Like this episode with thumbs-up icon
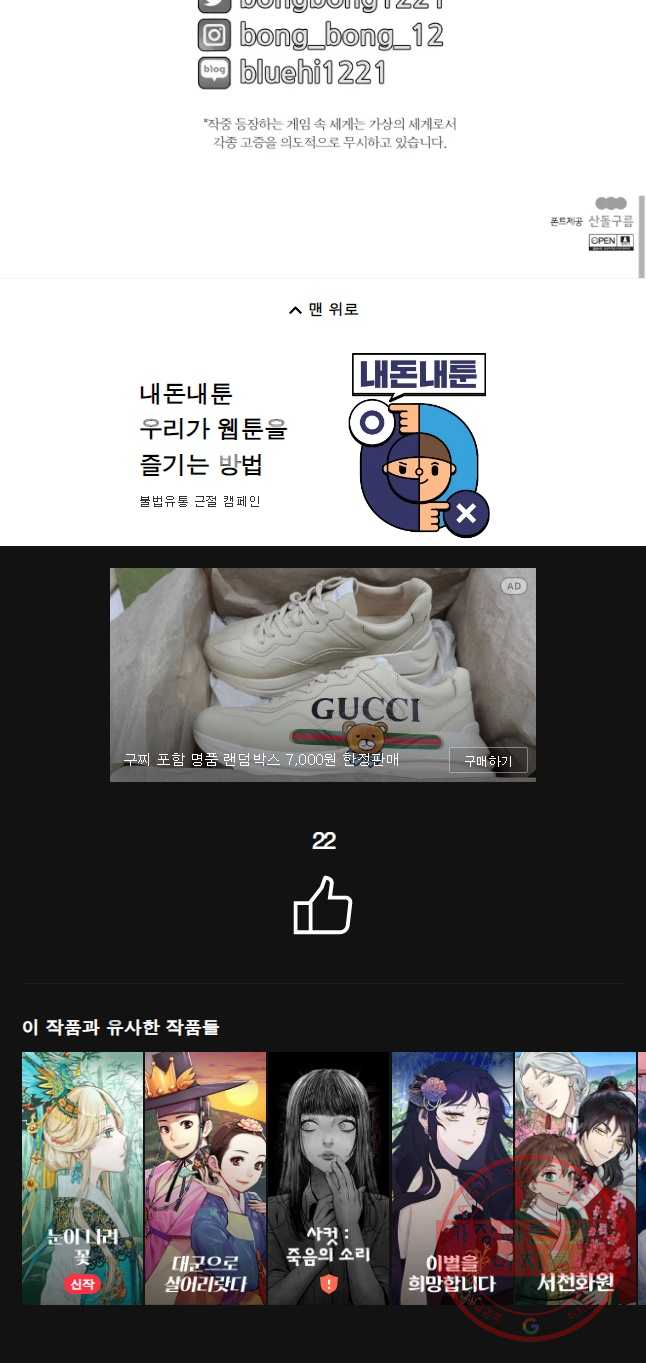Screen dimensions: 646x1363 coord(323,905)
